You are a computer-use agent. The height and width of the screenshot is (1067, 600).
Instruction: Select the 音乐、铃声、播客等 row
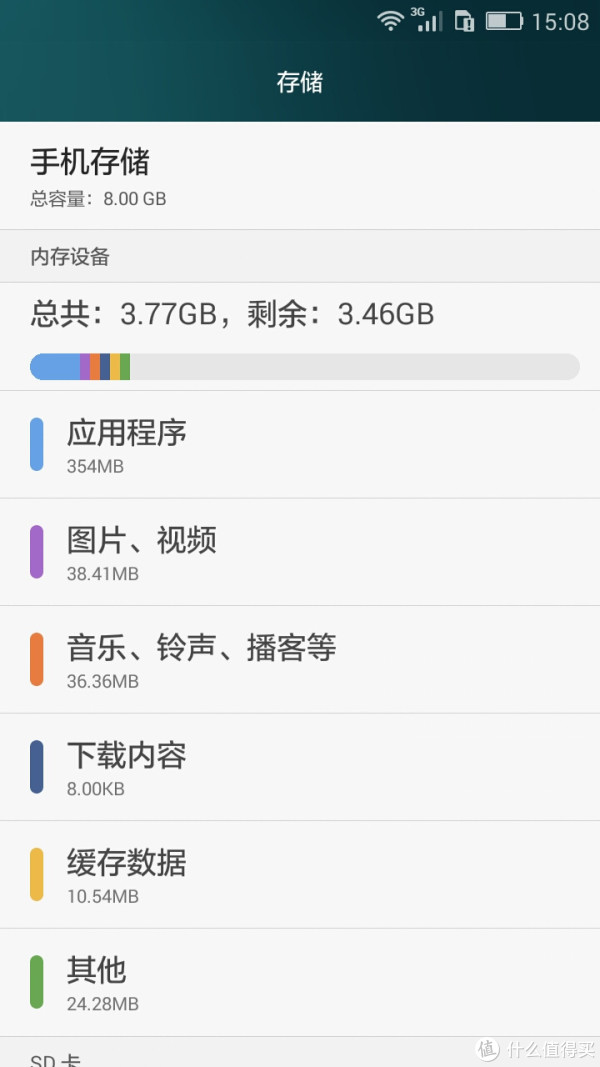tap(300, 659)
